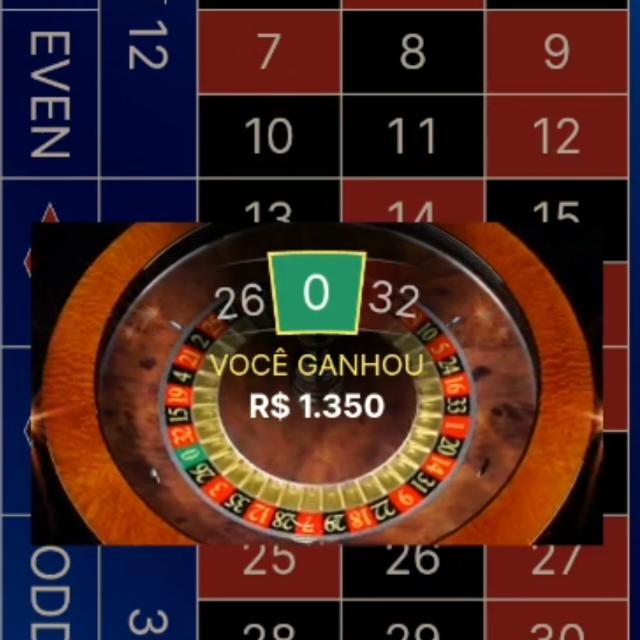Viewport: 640px width, 640px height.
Task: Choose number 11 on the betting grid
Action: [x=413, y=137]
